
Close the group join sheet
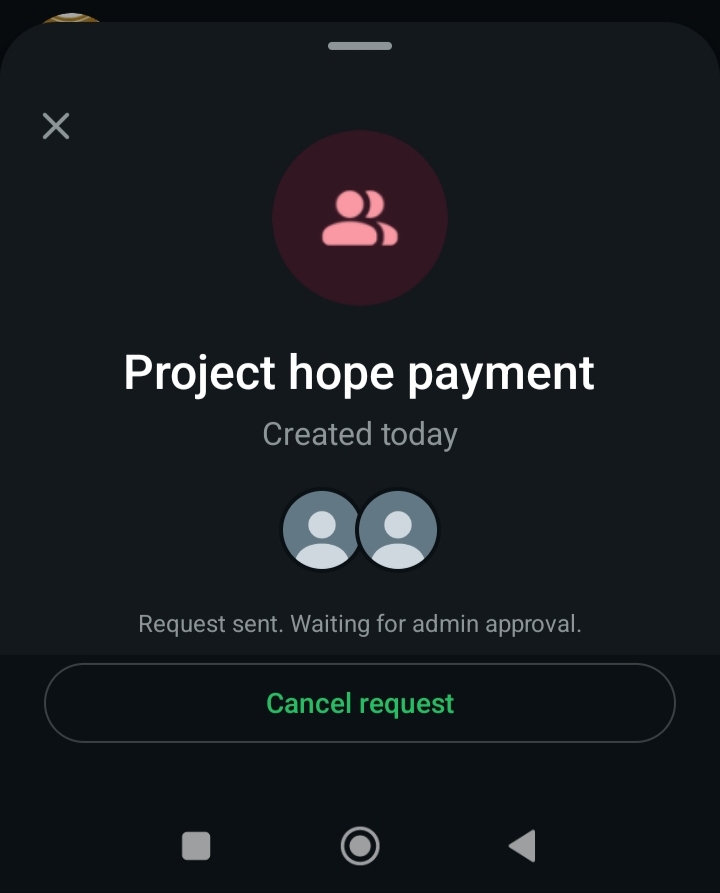click(56, 126)
